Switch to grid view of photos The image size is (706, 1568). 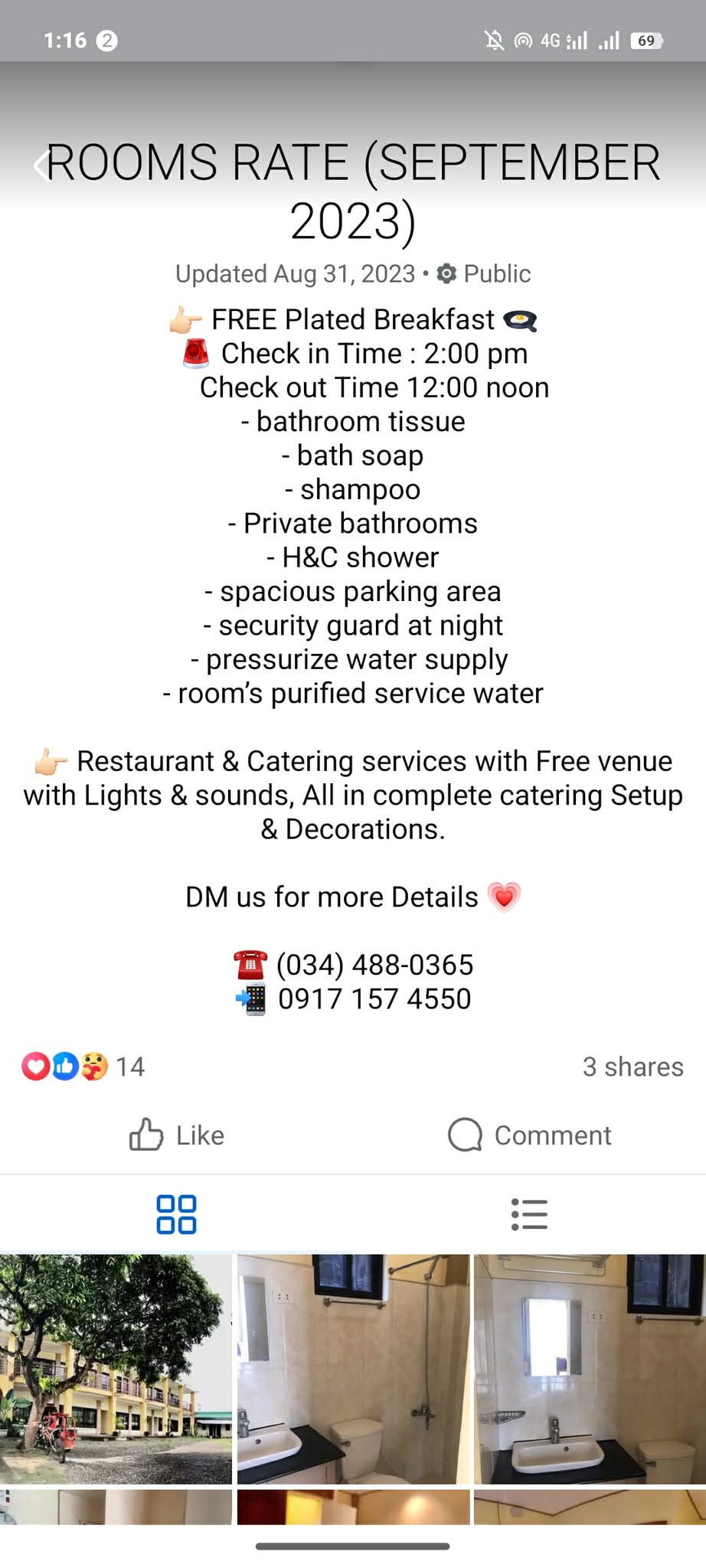pyautogui.click(x=176, y=1214)
